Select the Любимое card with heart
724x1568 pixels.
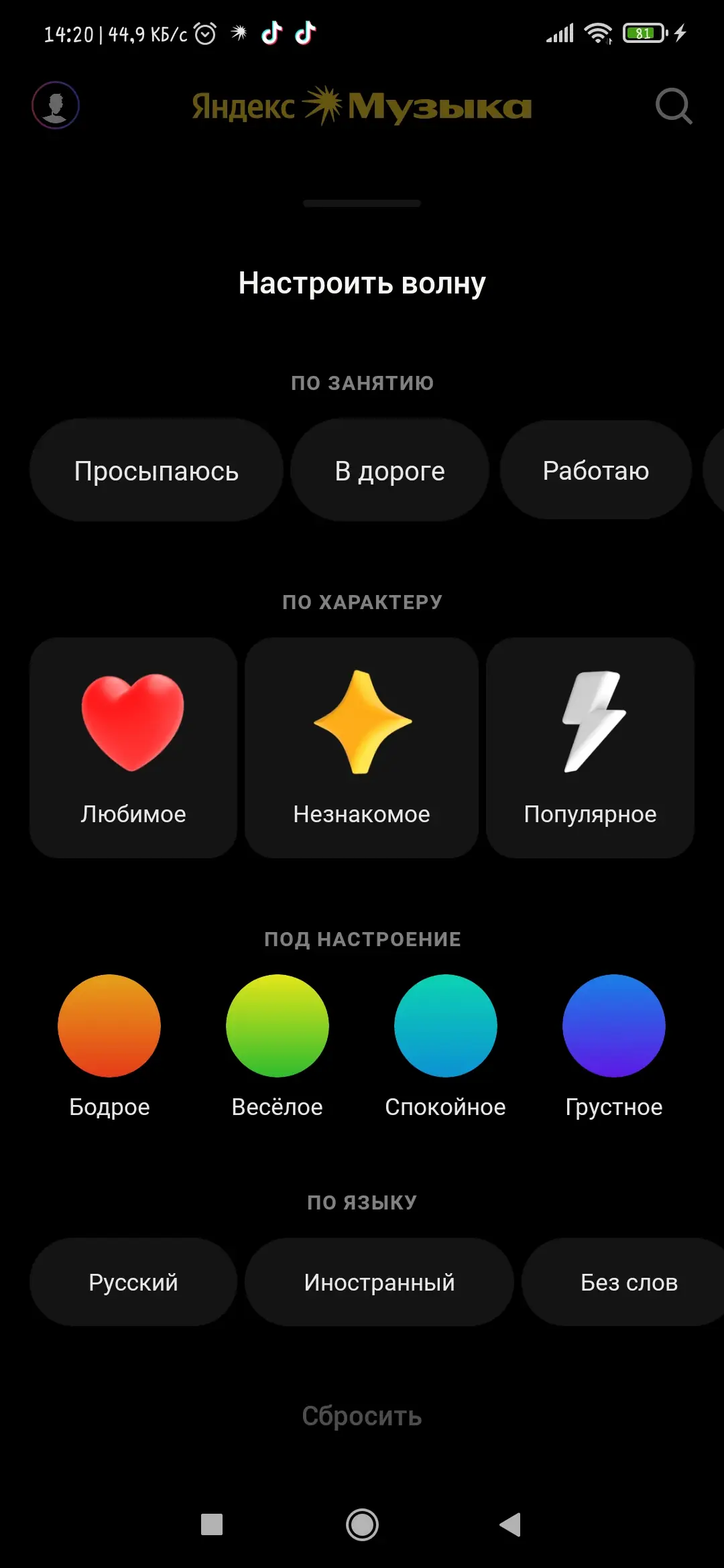tap(133, 747)
